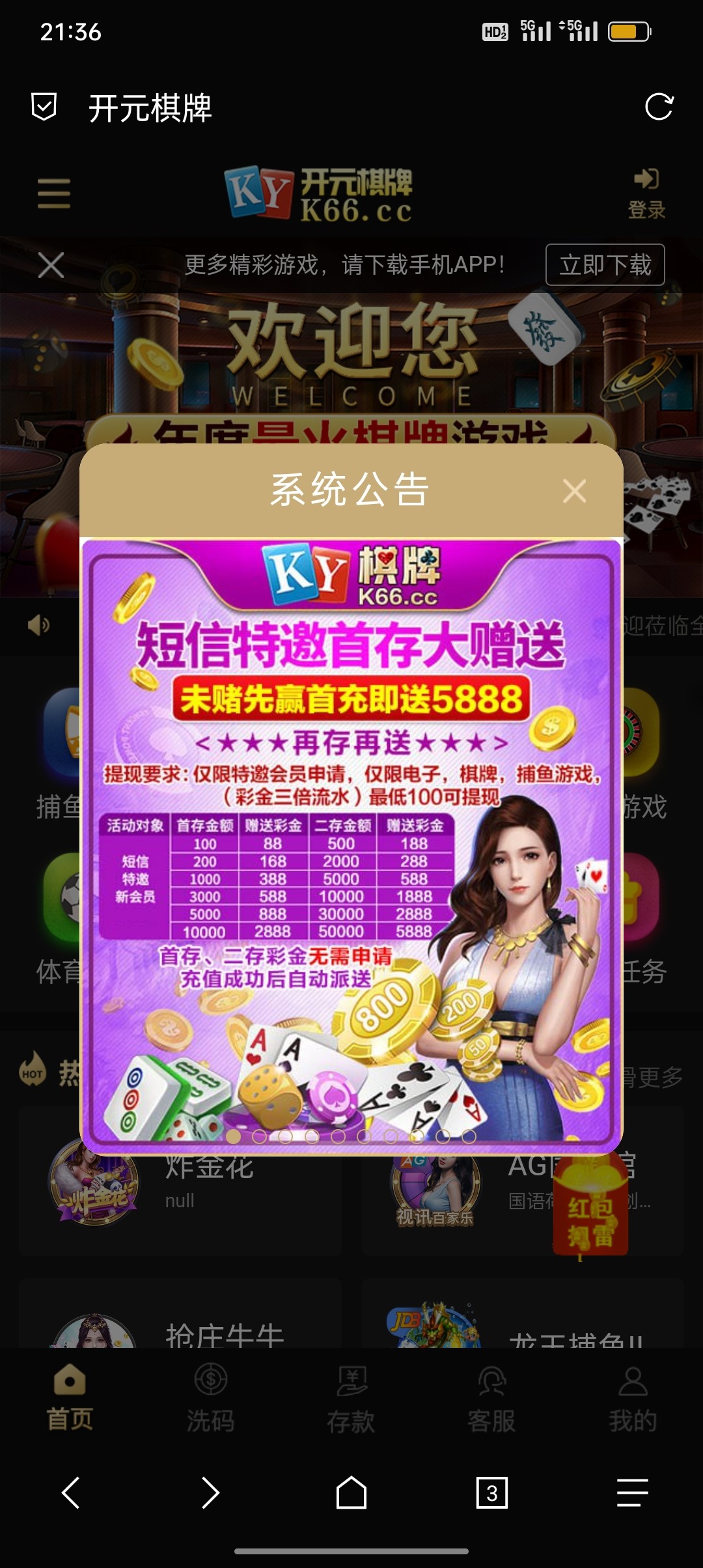The image size is (703, 1568).
Task: Reload the page with the refresh icon
Action: tap(659, 107)
